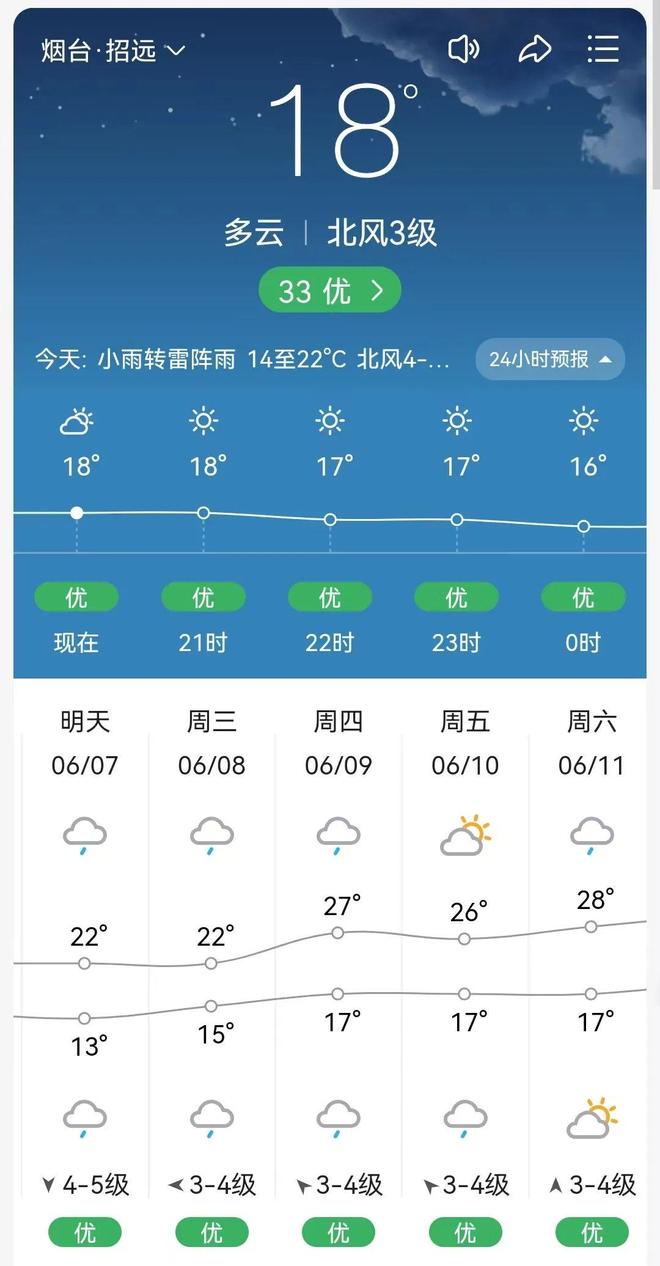Open the 33 优 air quality details
Viewport: 660px width, 1266px height.
point(330,291)
